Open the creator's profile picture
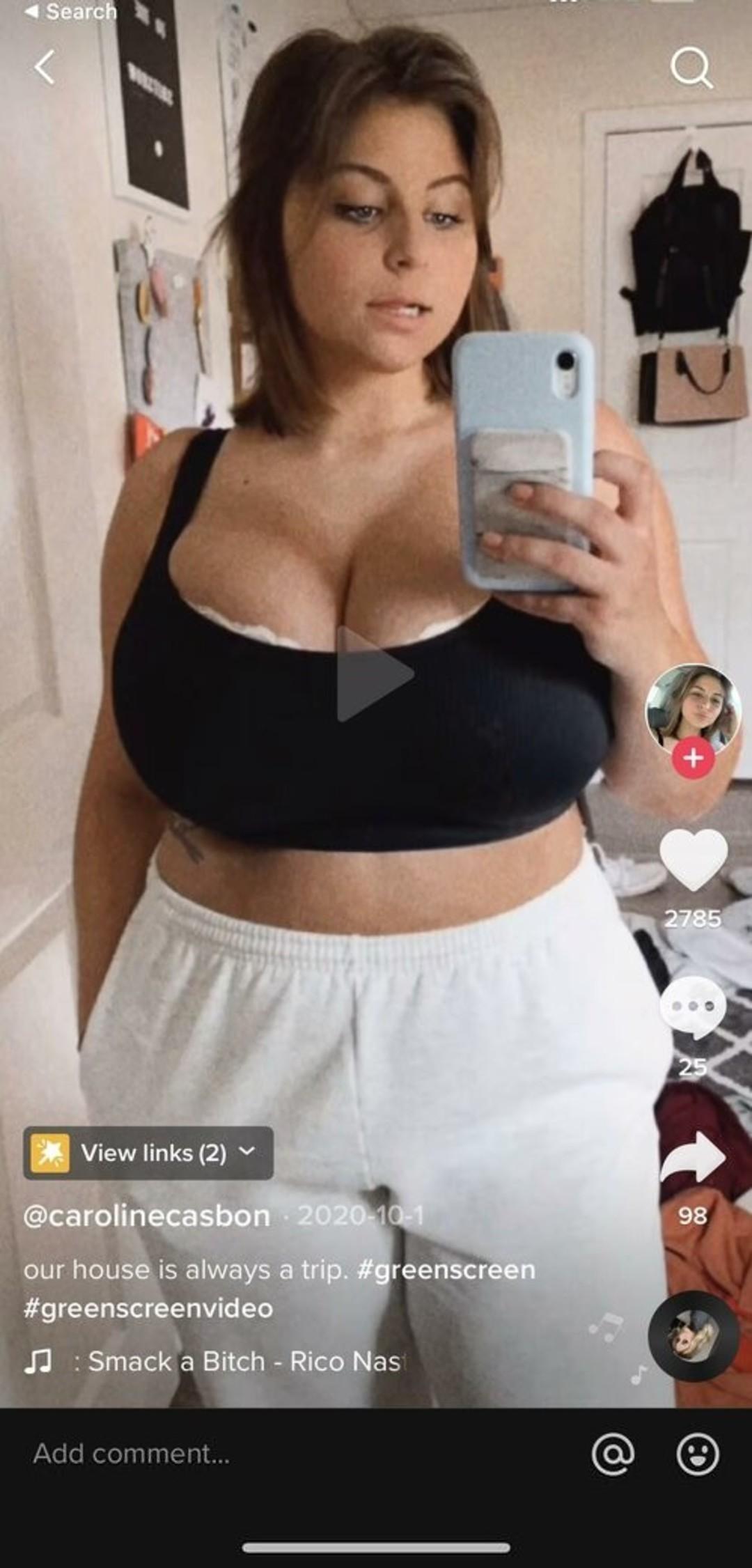The height and width of the screenshot is (1568, 752). (x=692, y=708)
